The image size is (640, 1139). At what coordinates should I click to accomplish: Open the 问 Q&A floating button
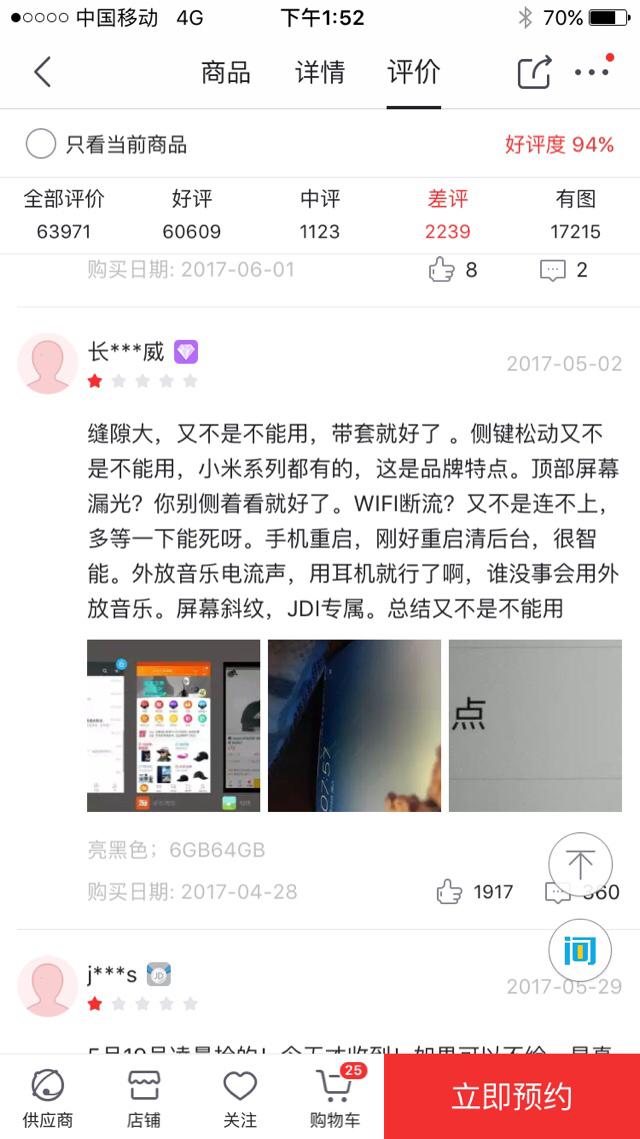click(580, 950)
